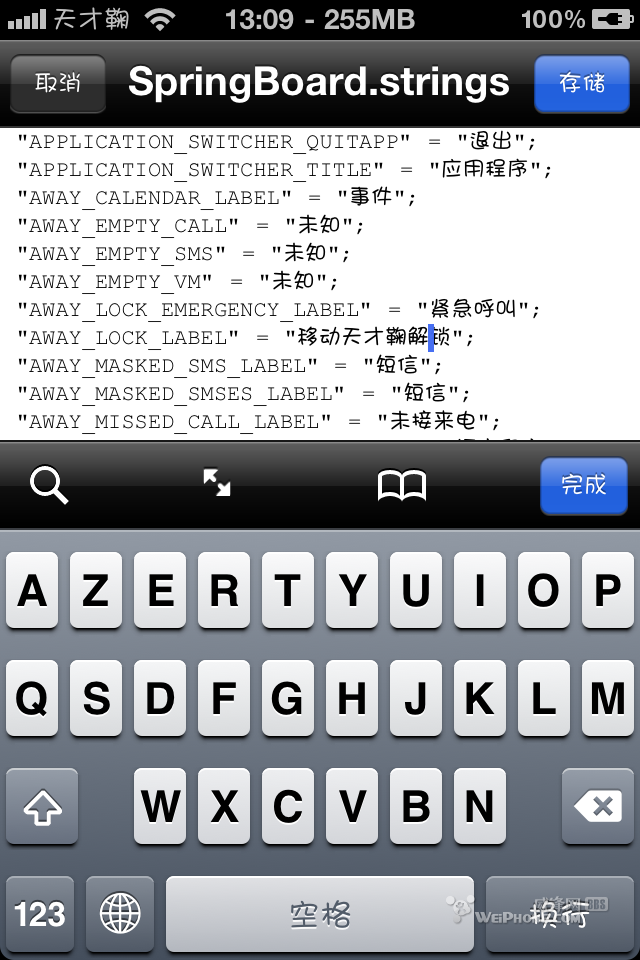Open the book icon in the toolbar
This screenshot has height=960, width=640.
(401, 485)
